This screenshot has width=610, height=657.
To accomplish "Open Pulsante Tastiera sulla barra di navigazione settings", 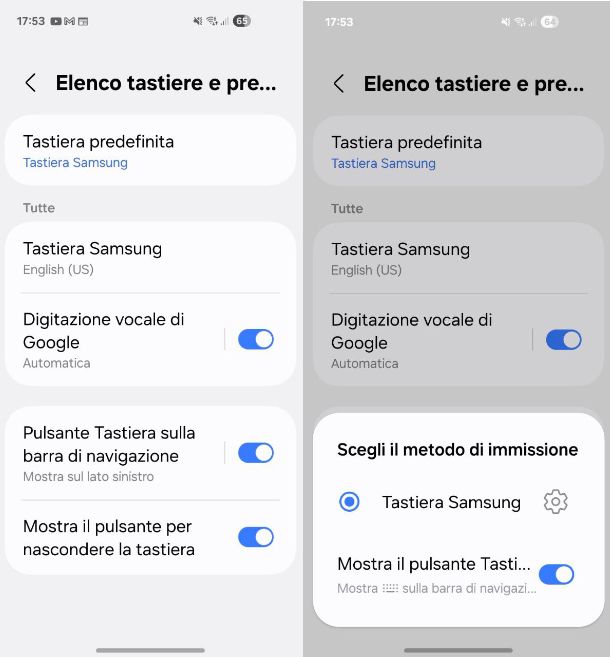I will pos(115,453).
